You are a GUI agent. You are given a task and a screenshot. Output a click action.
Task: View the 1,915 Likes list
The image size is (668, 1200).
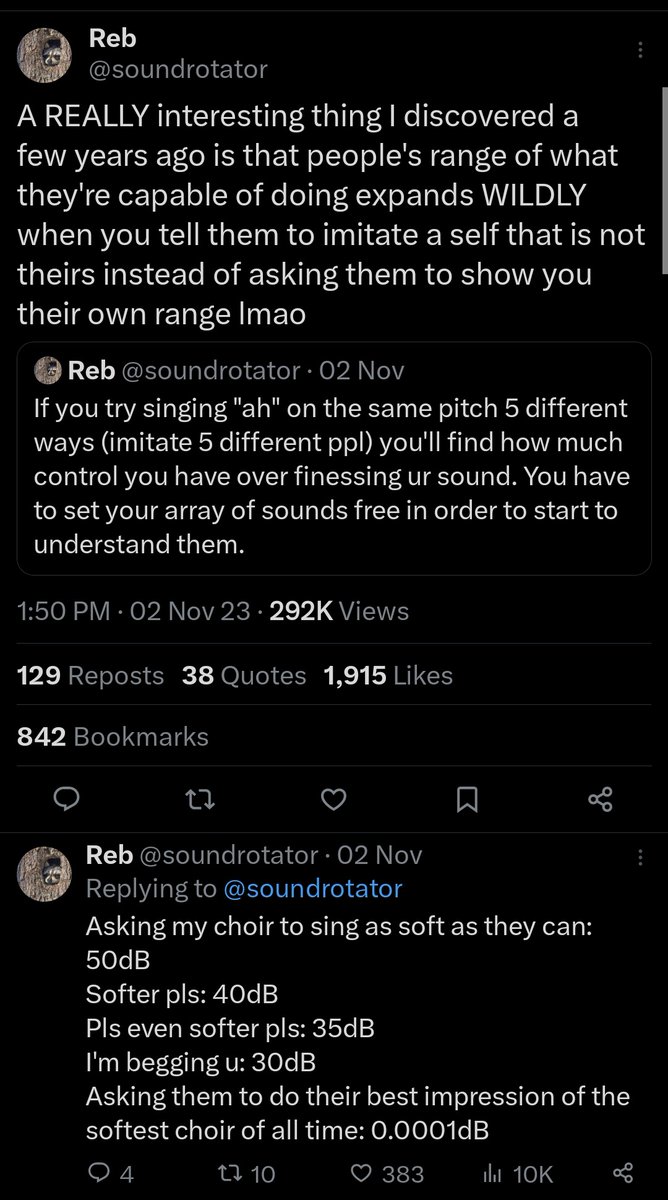tap(388, 675)
